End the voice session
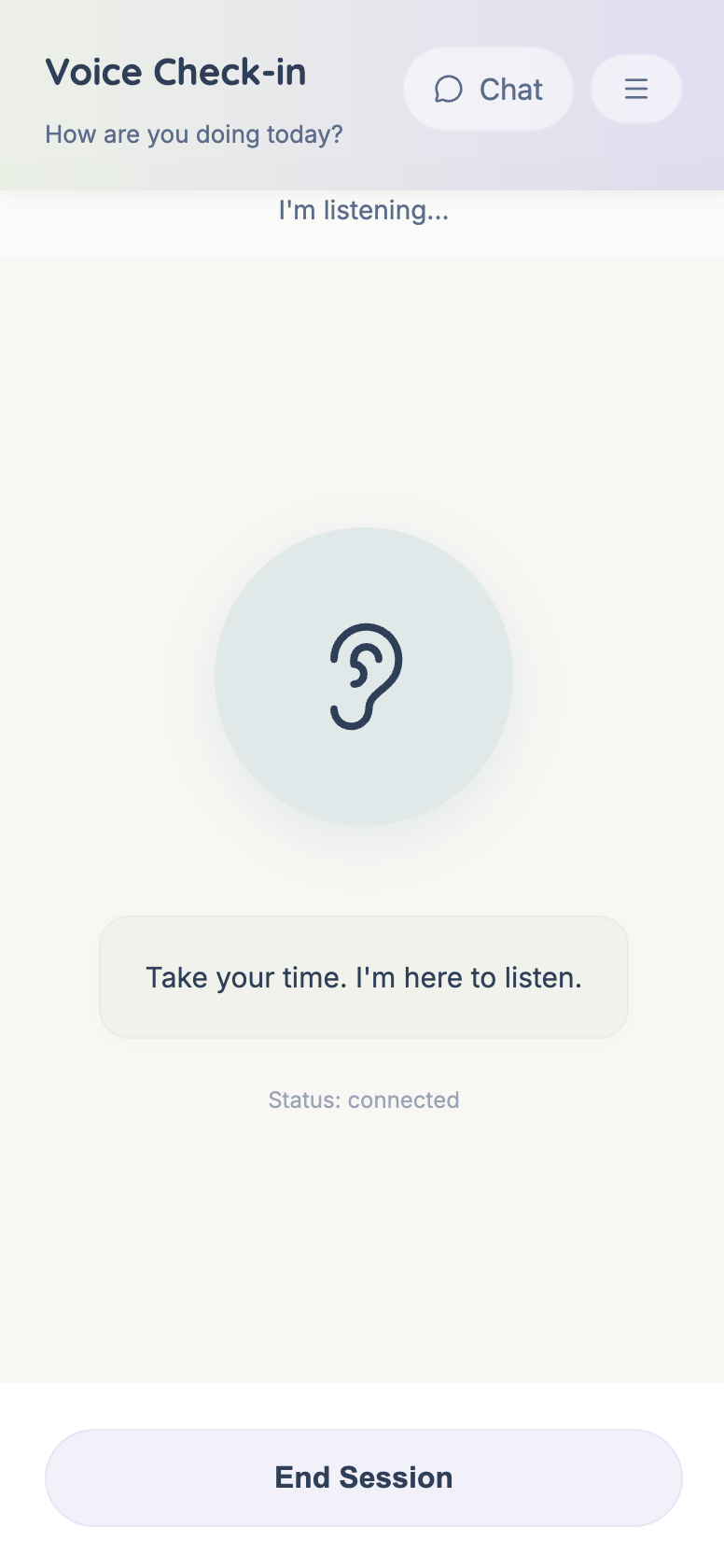Image resolution: width=724 pixels, height=1568 pixels. 364,1477
